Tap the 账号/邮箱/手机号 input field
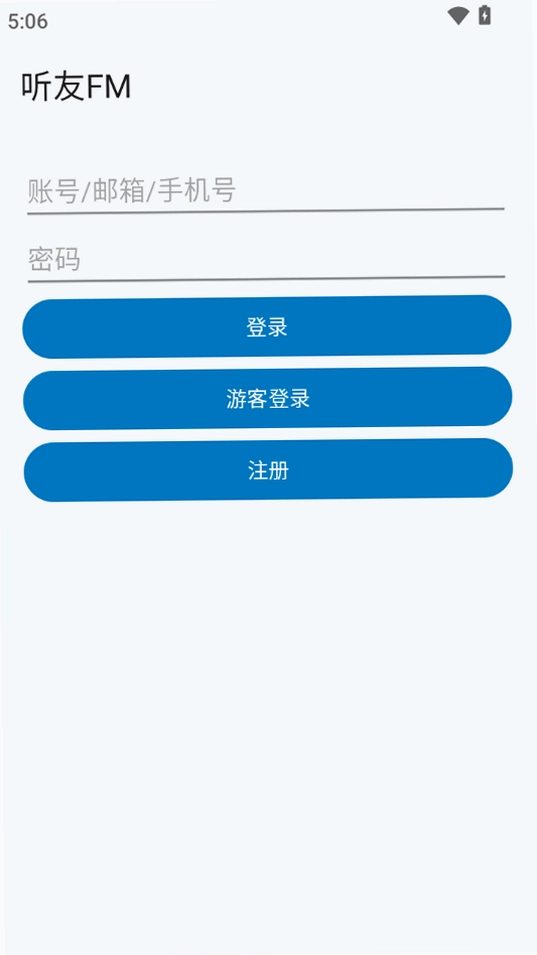The height and width of the screenshot is (955, 537). pos(265,191)
